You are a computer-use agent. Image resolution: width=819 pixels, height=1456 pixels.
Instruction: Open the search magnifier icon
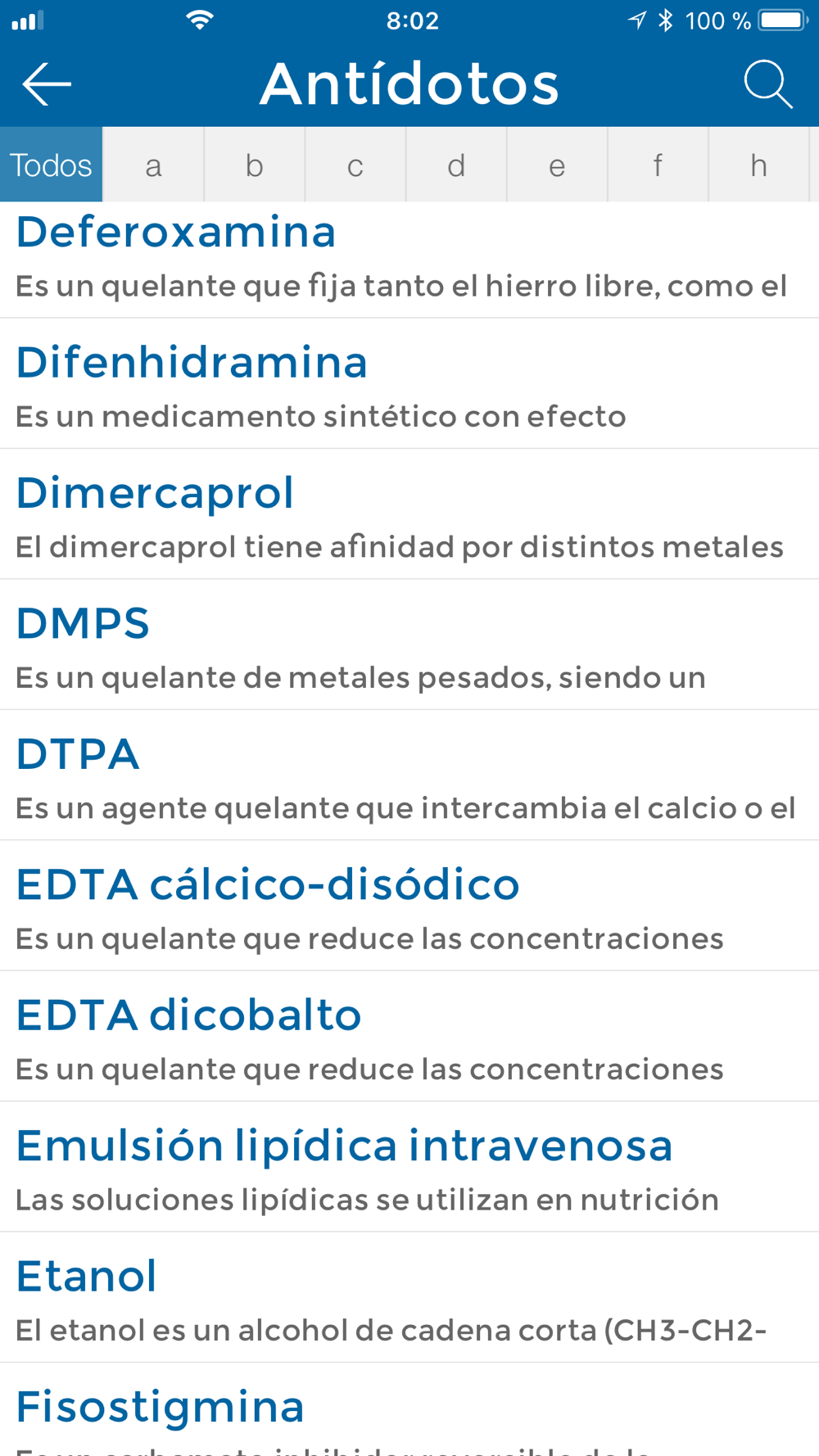click(x=767, y=84)
